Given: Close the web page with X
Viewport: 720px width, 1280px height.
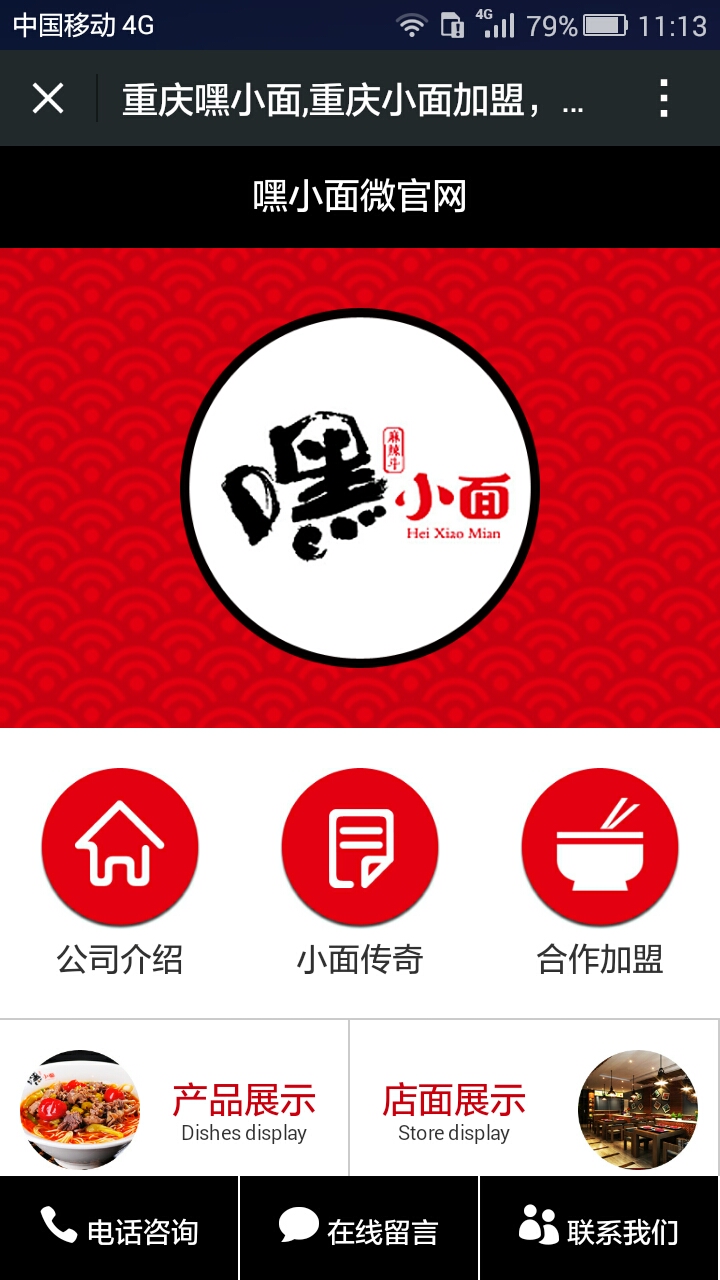Looking at the screenshot, I should coord(48,98).
